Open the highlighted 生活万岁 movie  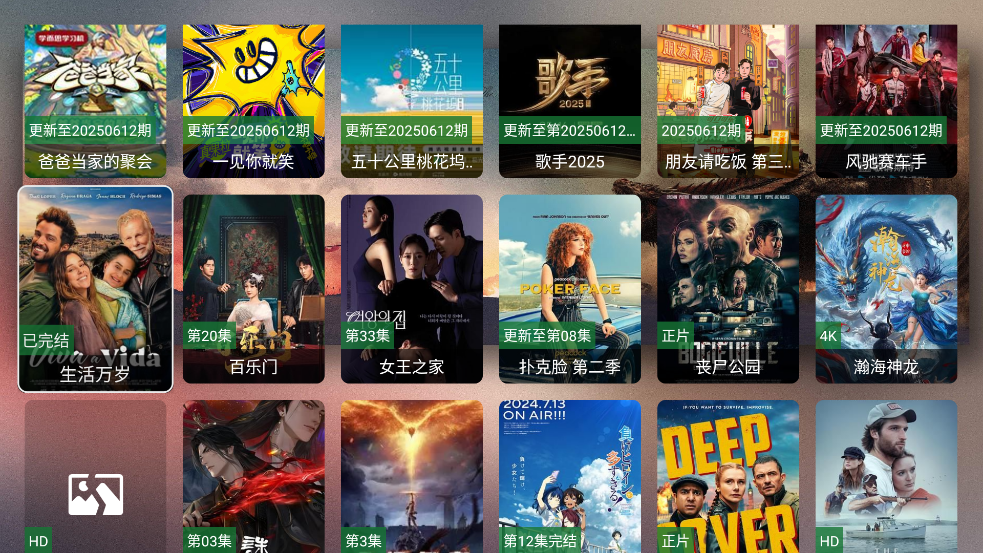tap(95, 288)
